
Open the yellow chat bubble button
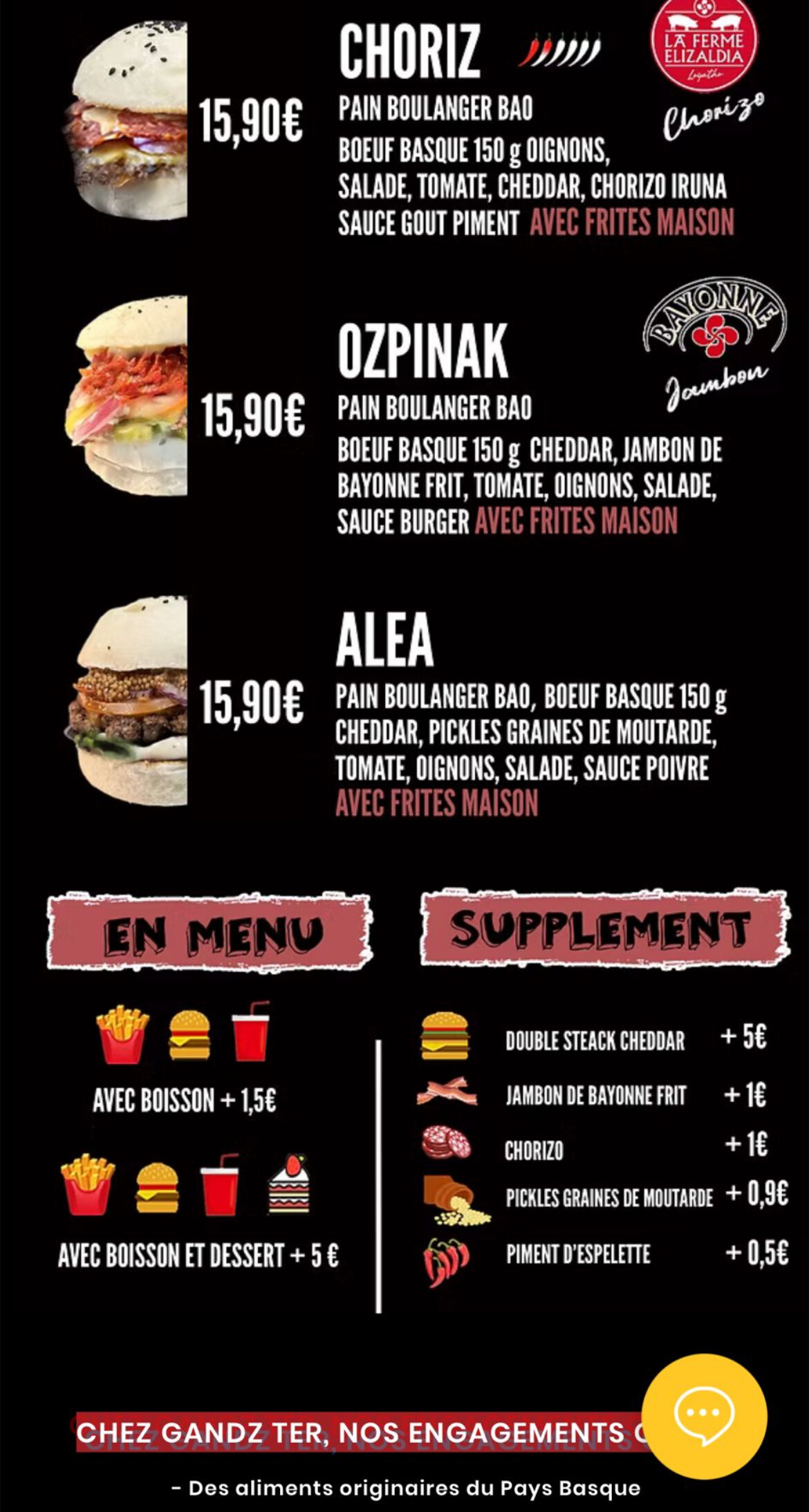[x=704, y=1416]
